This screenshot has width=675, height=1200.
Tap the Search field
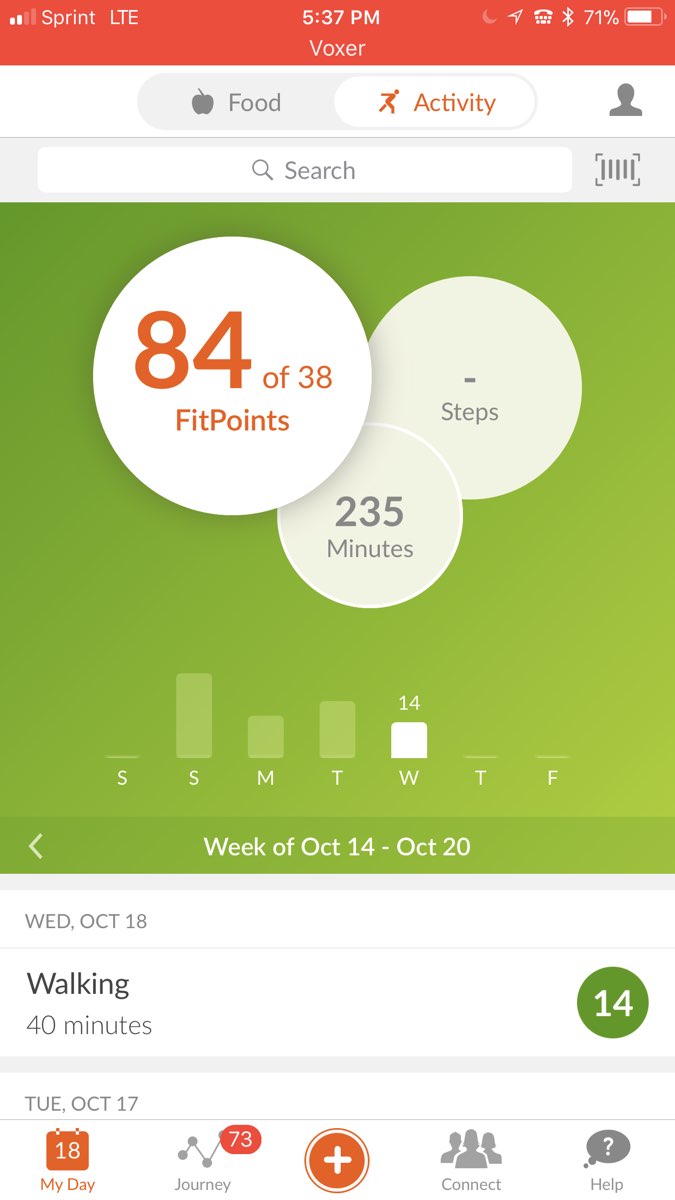pos(304,170)
